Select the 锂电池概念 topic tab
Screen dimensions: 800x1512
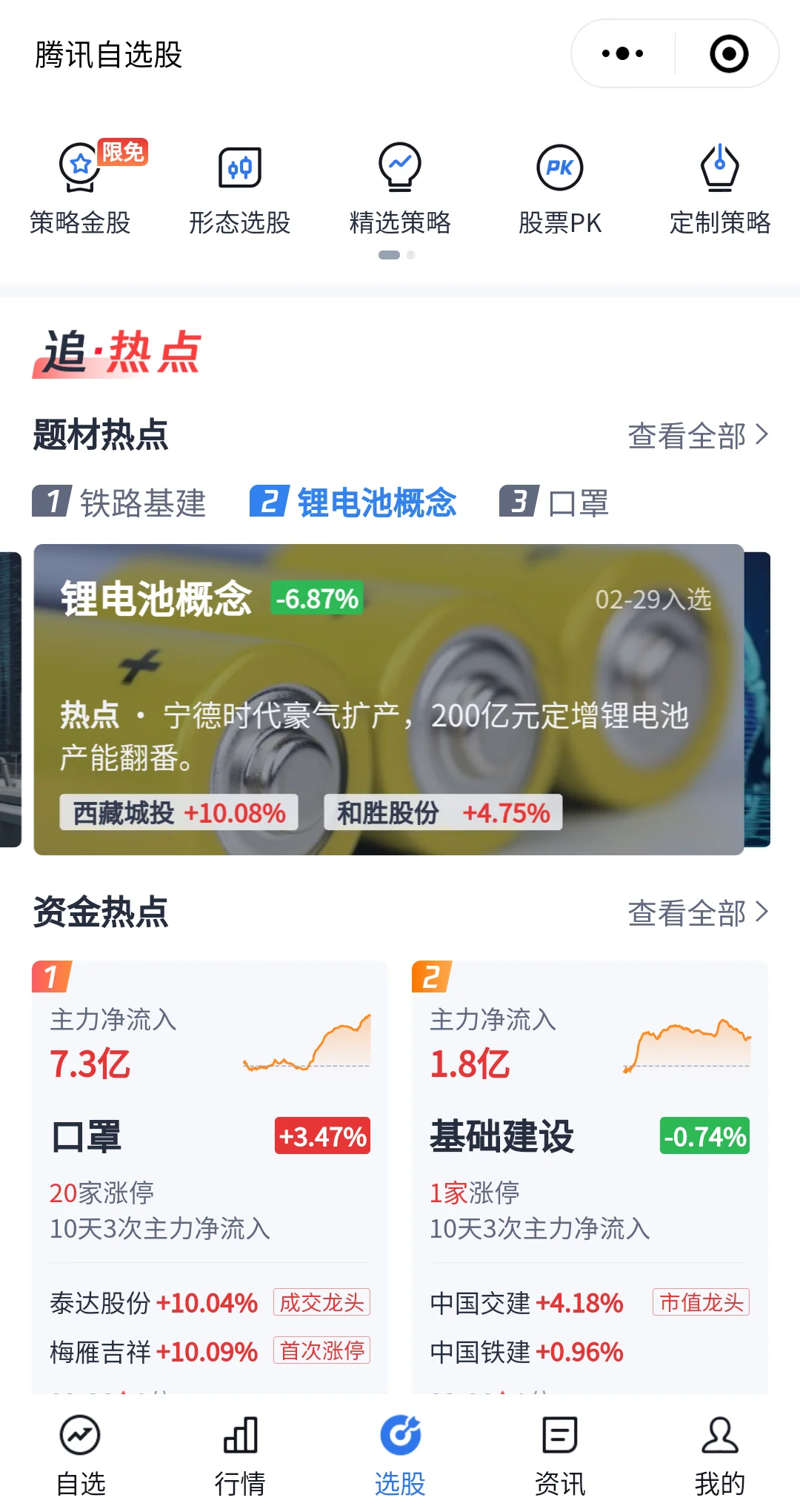click(x=353, y=503)
